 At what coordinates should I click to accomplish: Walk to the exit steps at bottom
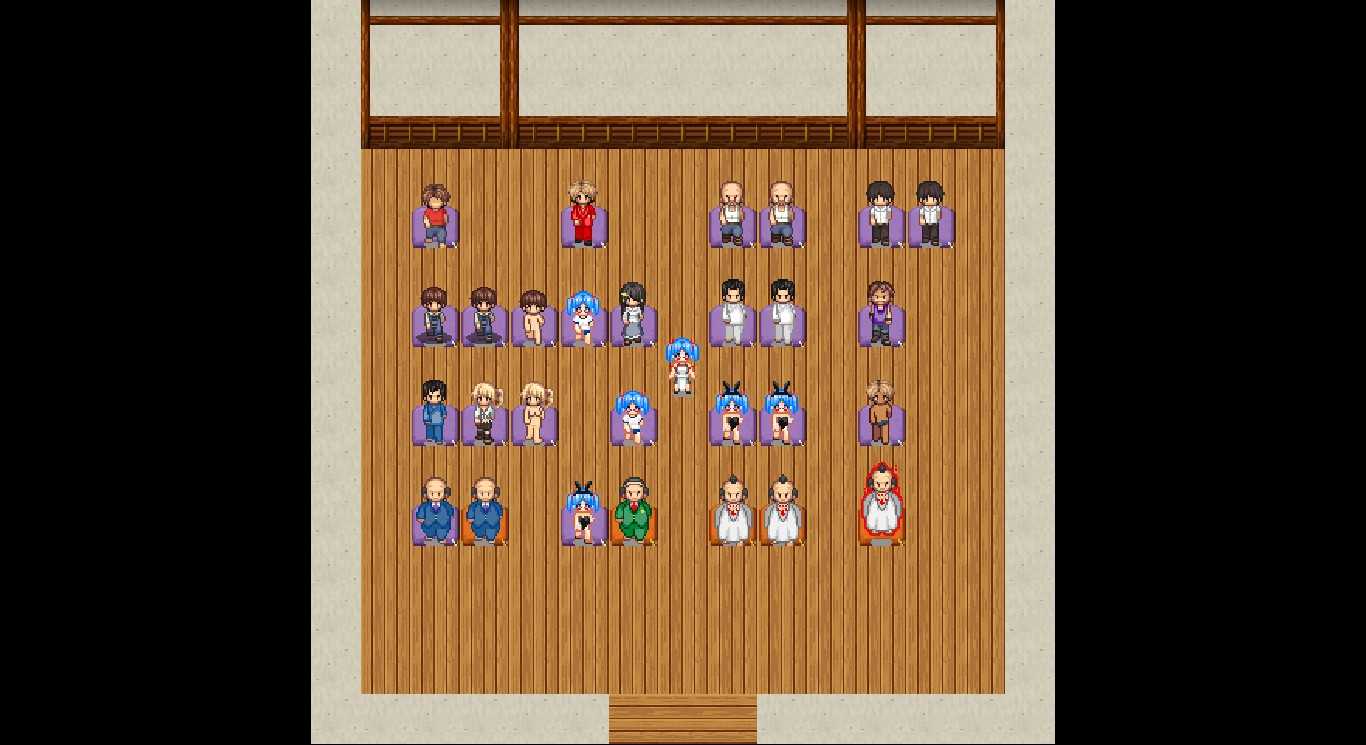point(683,718)
